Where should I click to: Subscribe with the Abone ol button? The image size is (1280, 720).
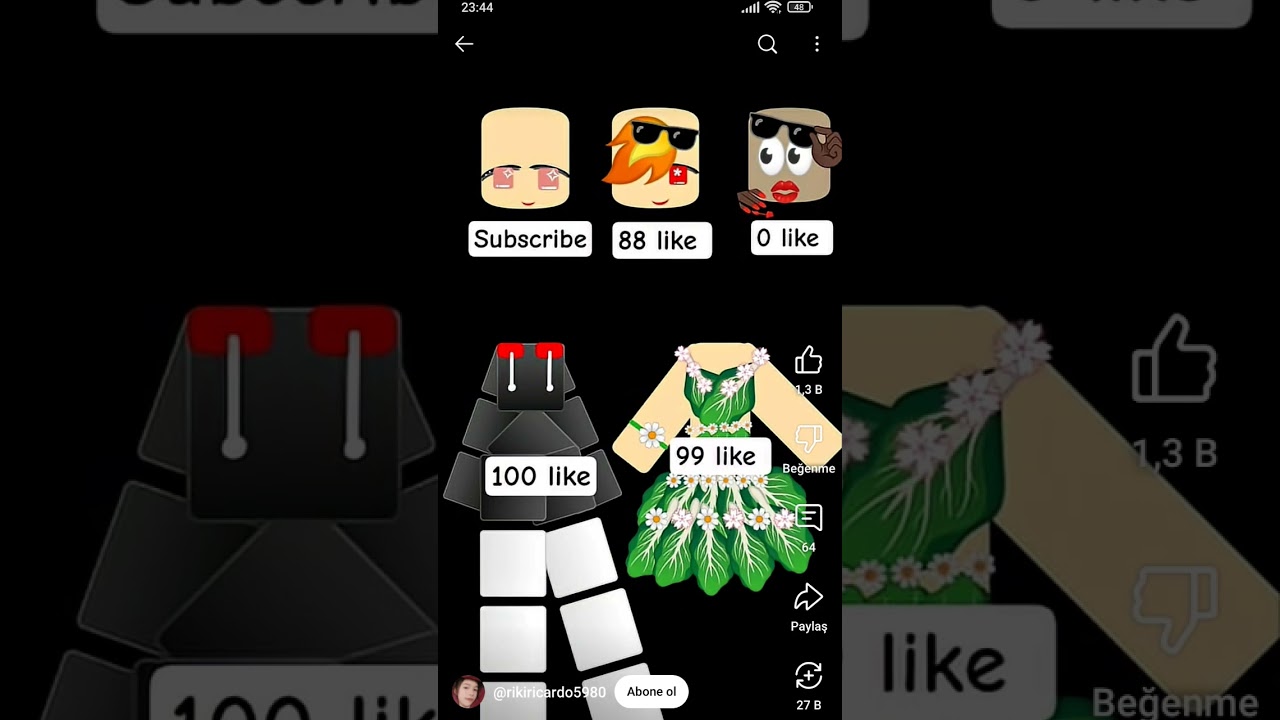pos(651,692)
